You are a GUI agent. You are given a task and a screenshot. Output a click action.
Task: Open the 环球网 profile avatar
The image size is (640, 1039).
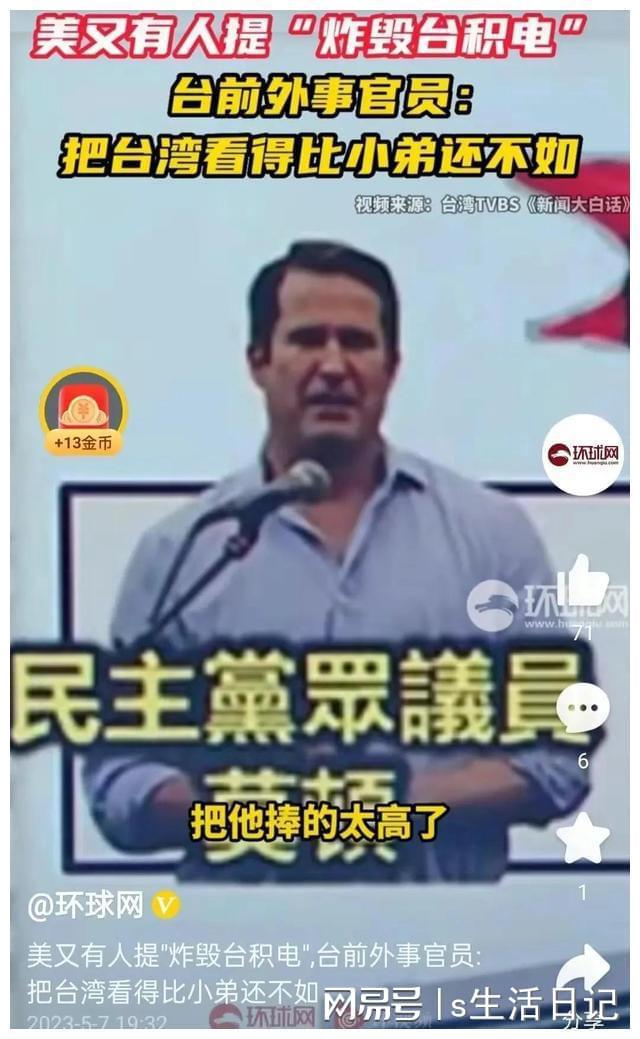583,455
